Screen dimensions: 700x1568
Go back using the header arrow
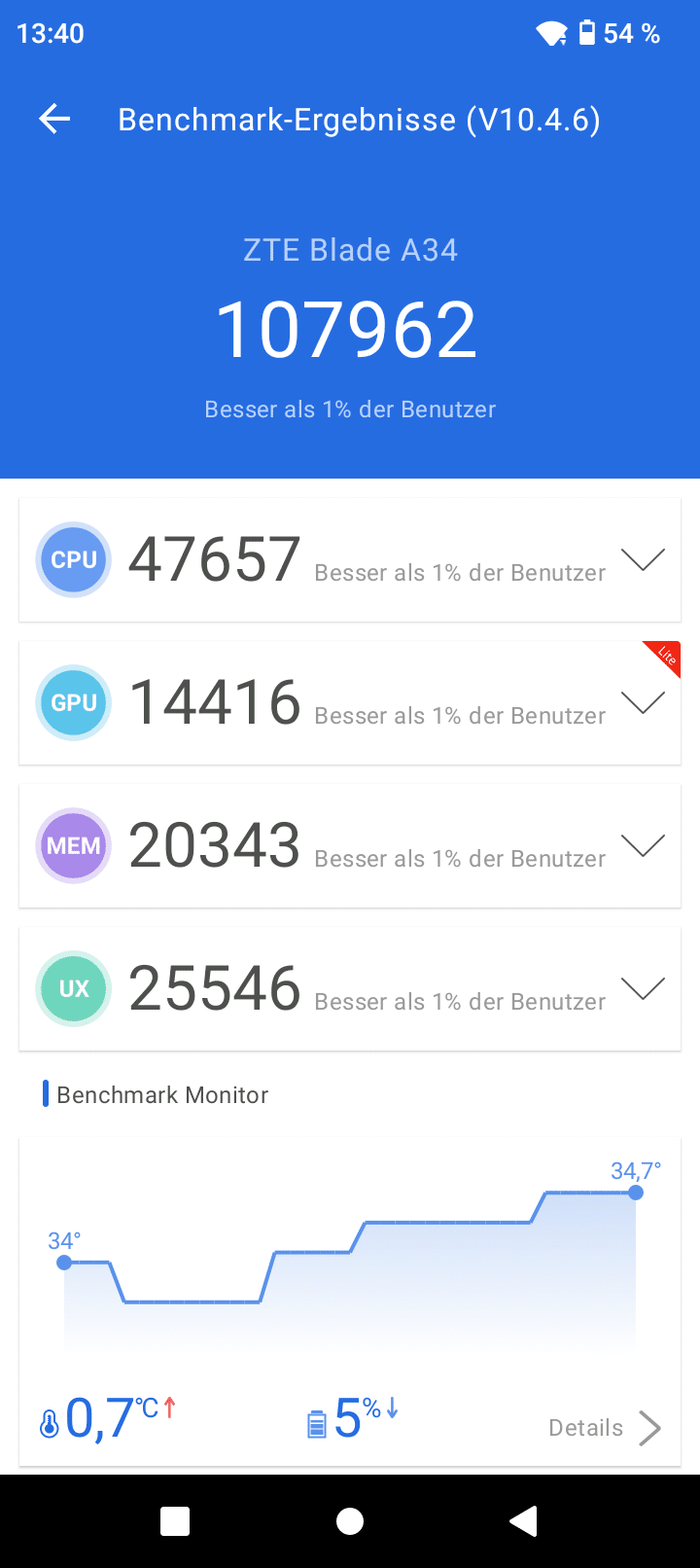pyautogui.click(x=54, y=120)
